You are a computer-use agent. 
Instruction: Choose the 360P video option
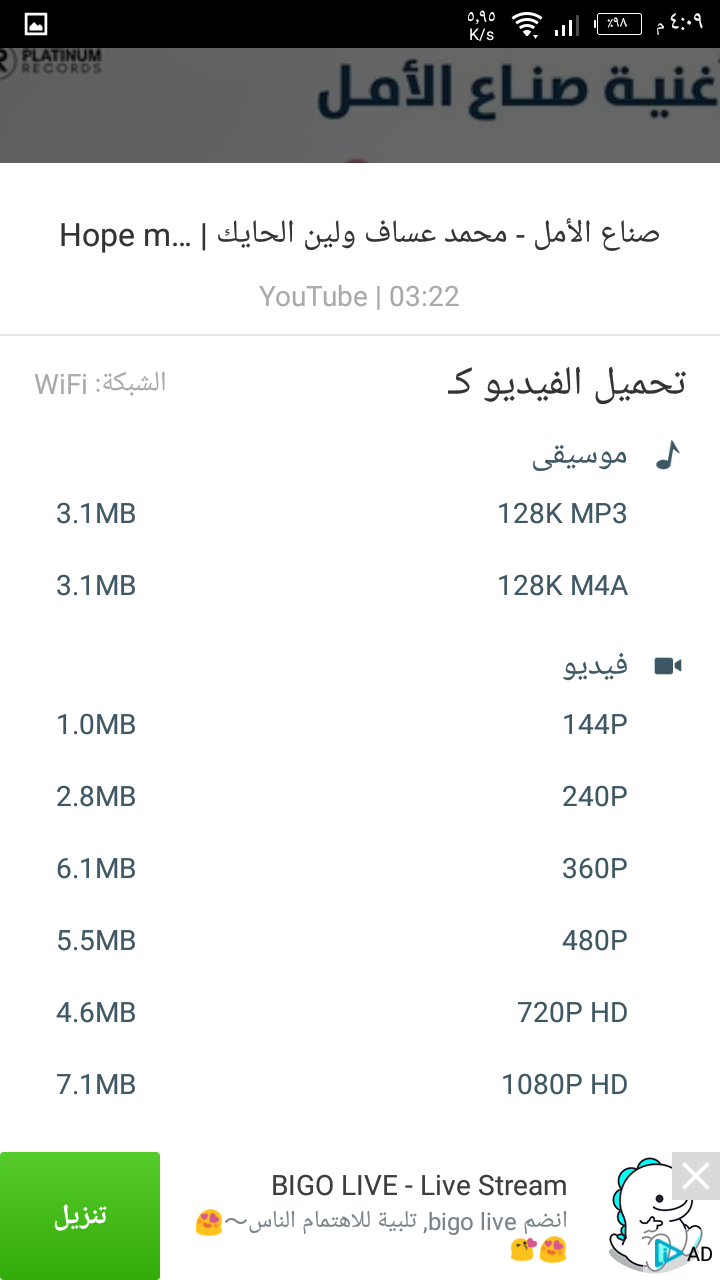(360, 869)
